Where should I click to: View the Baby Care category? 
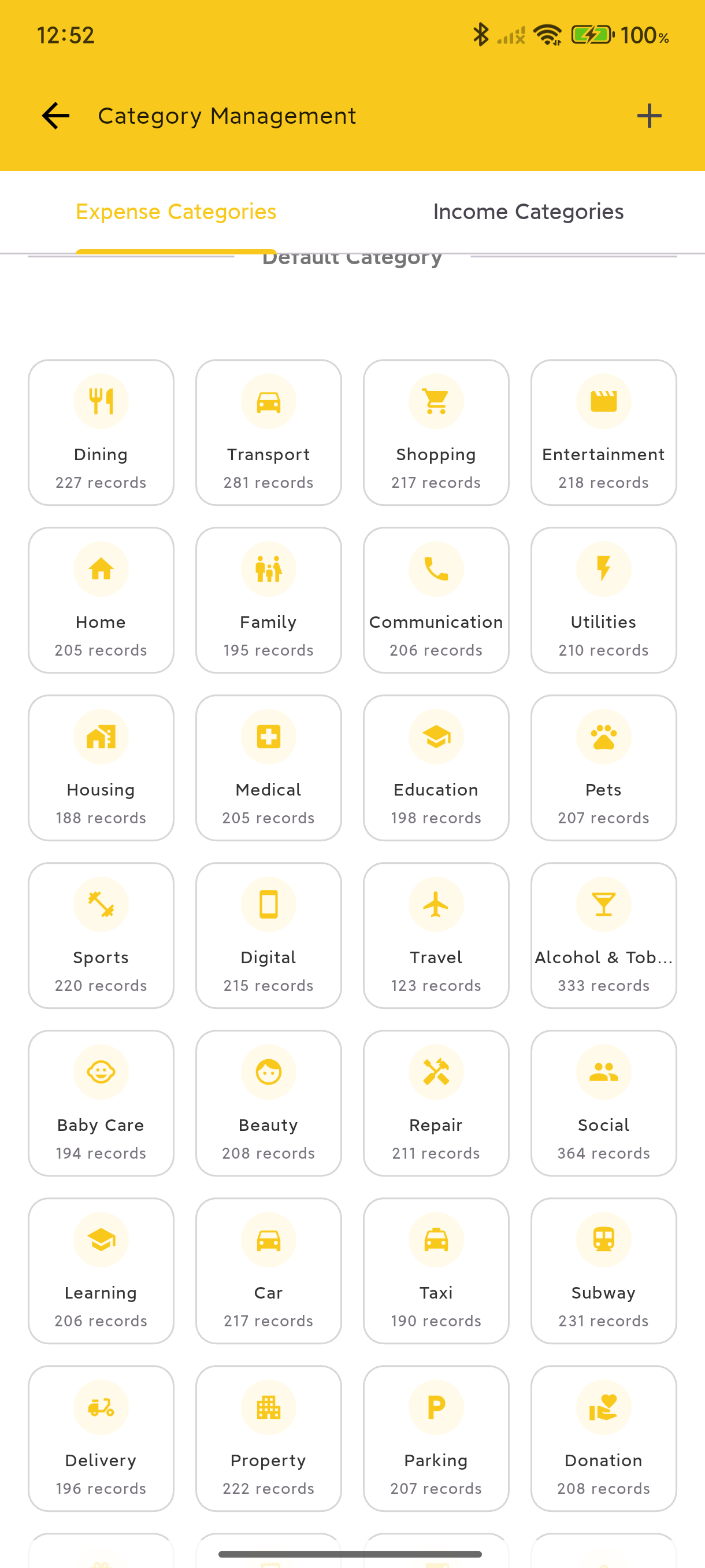tap(101, 1103)
